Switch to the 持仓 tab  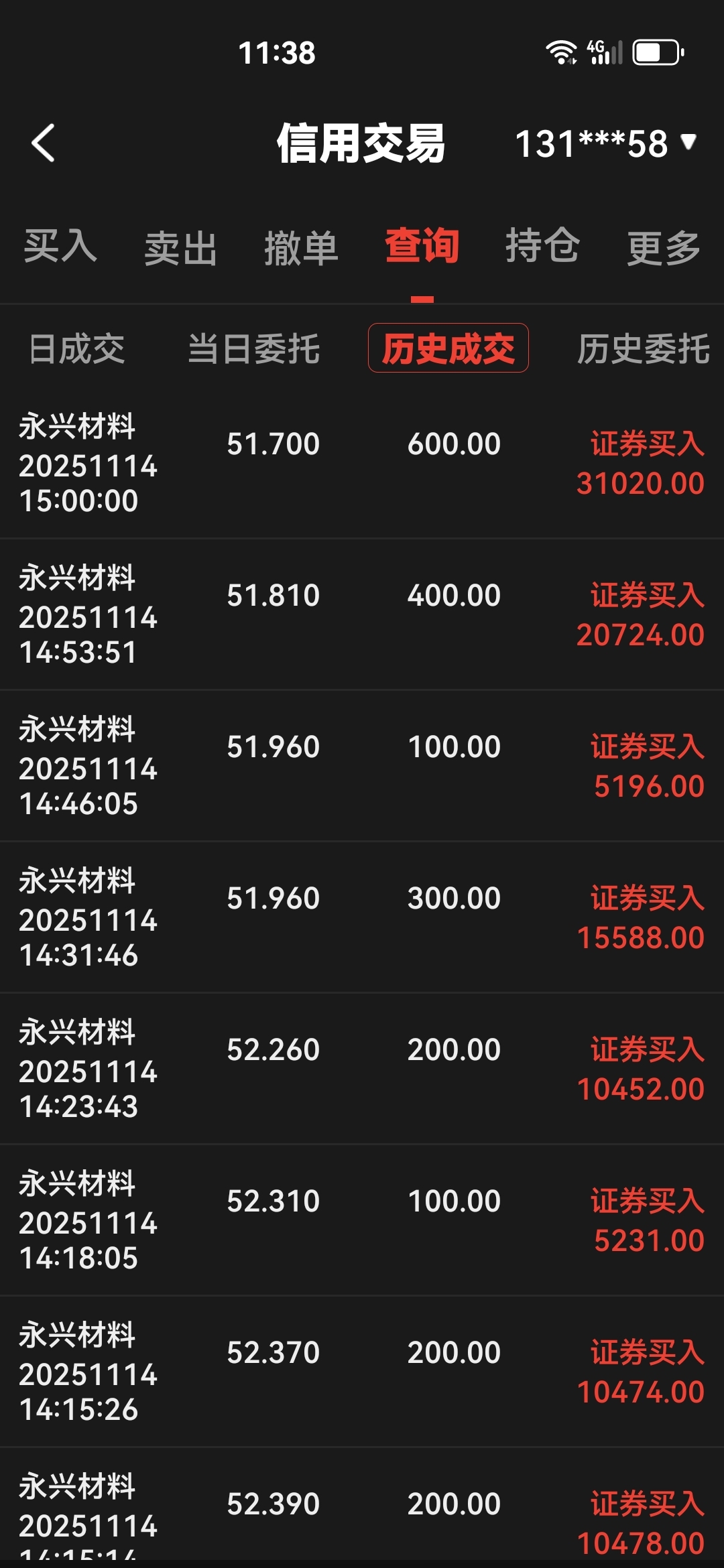542,247
